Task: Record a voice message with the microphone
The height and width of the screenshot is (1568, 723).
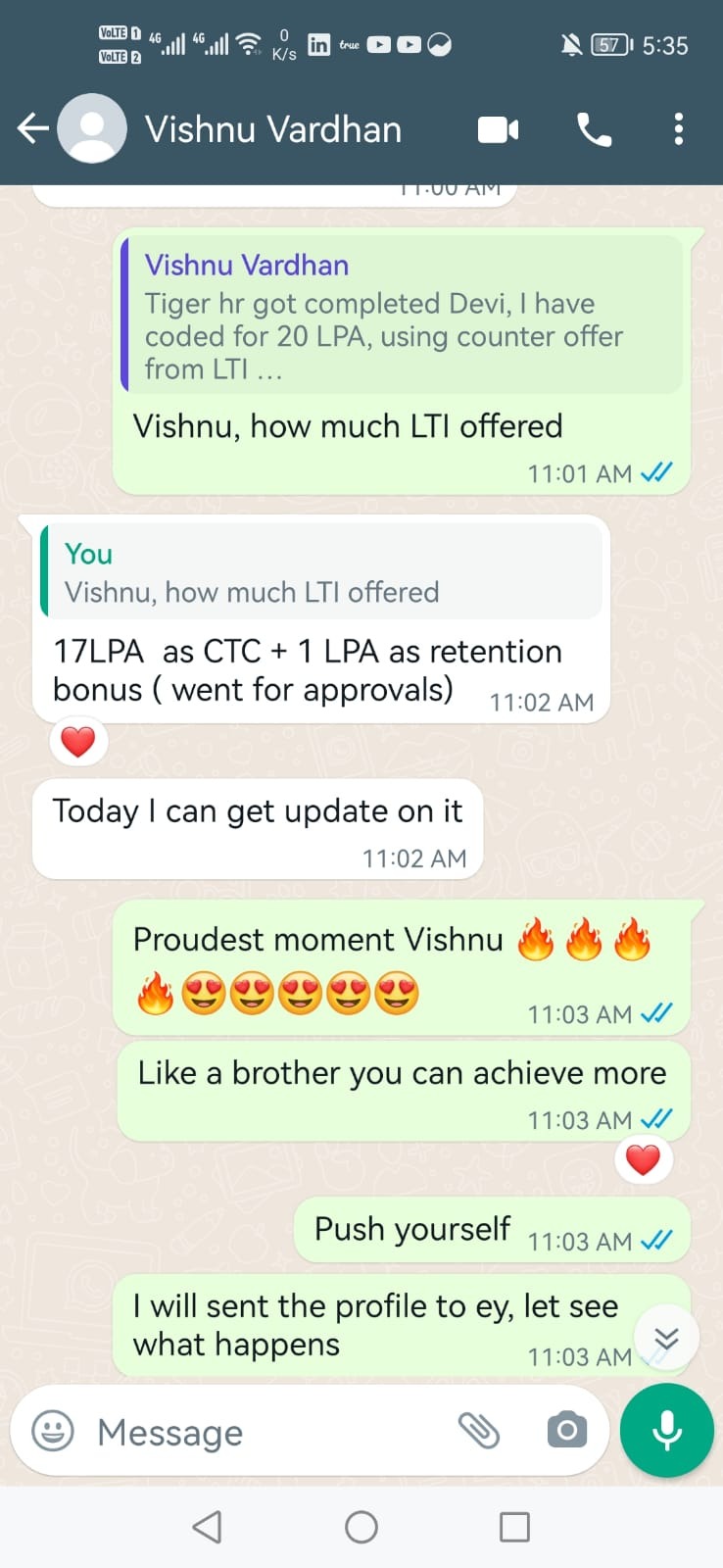Action: 667,1431
